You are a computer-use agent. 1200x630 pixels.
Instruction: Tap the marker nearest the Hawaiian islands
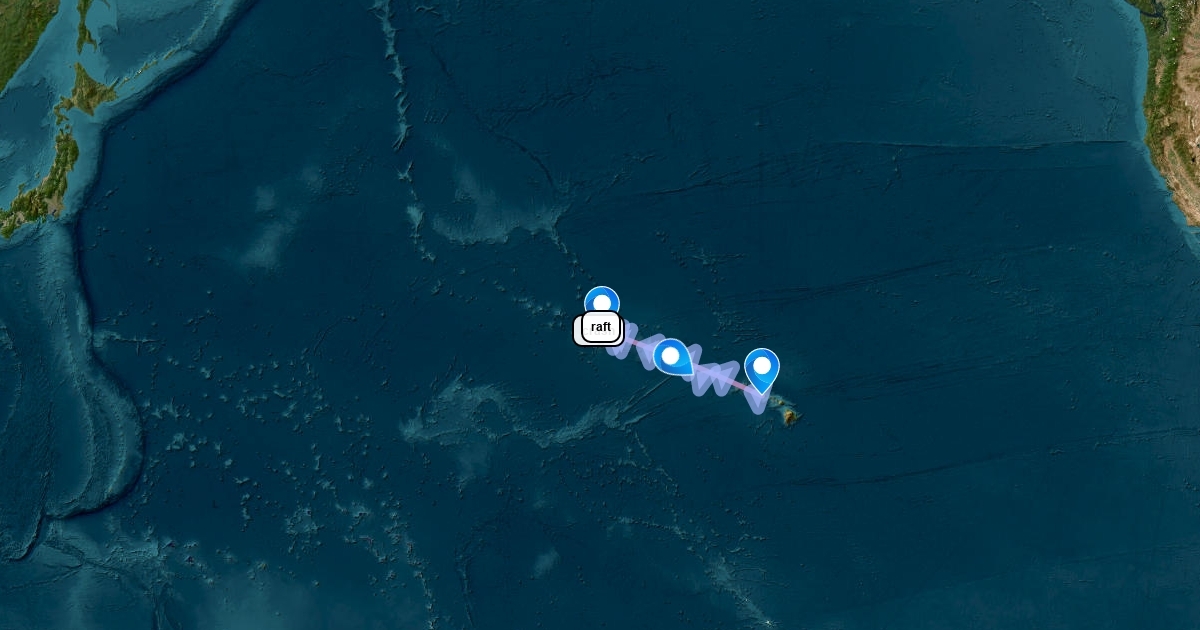point(762,366)
